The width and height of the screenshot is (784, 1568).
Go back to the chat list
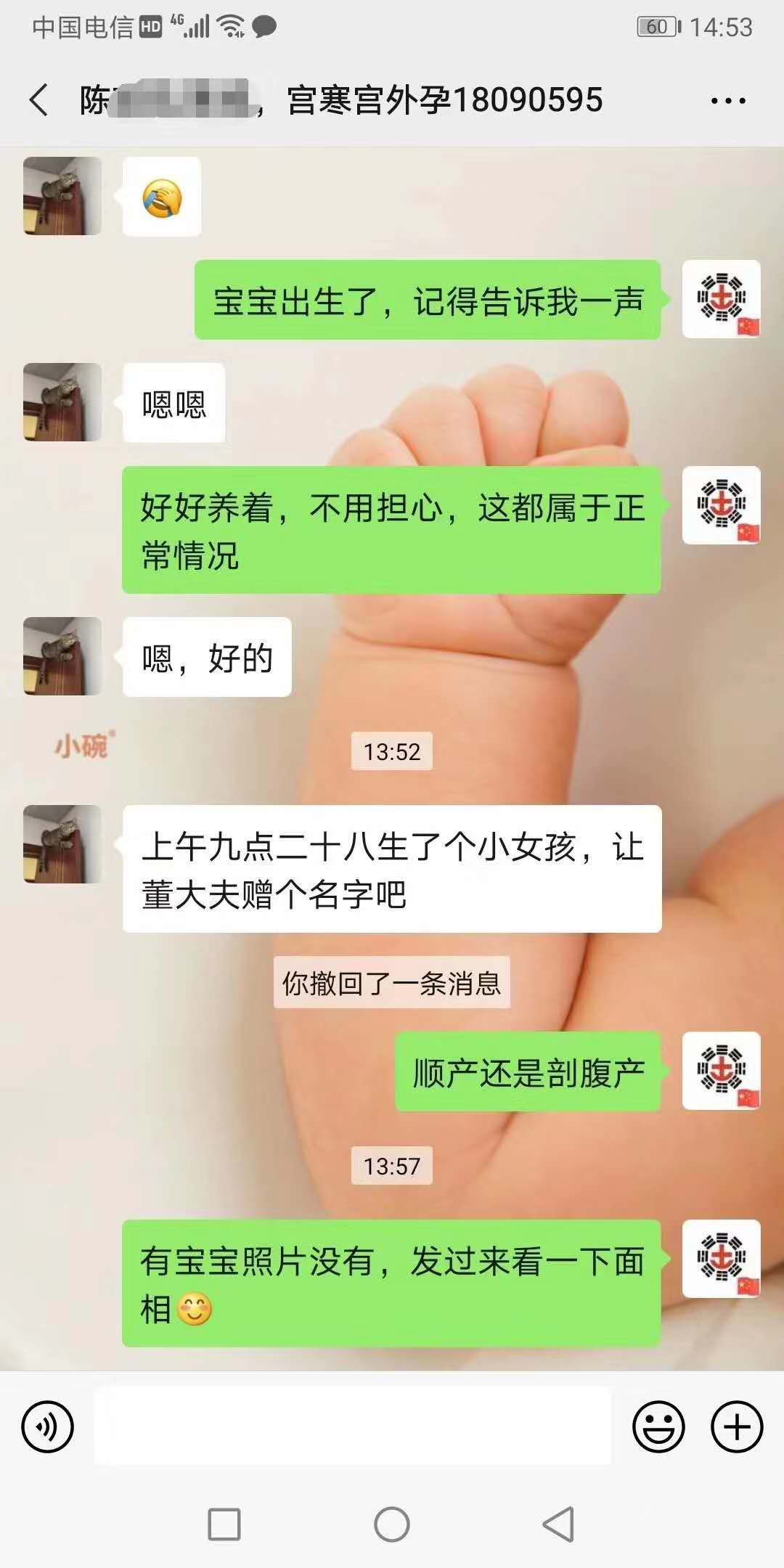pos(38,99)
